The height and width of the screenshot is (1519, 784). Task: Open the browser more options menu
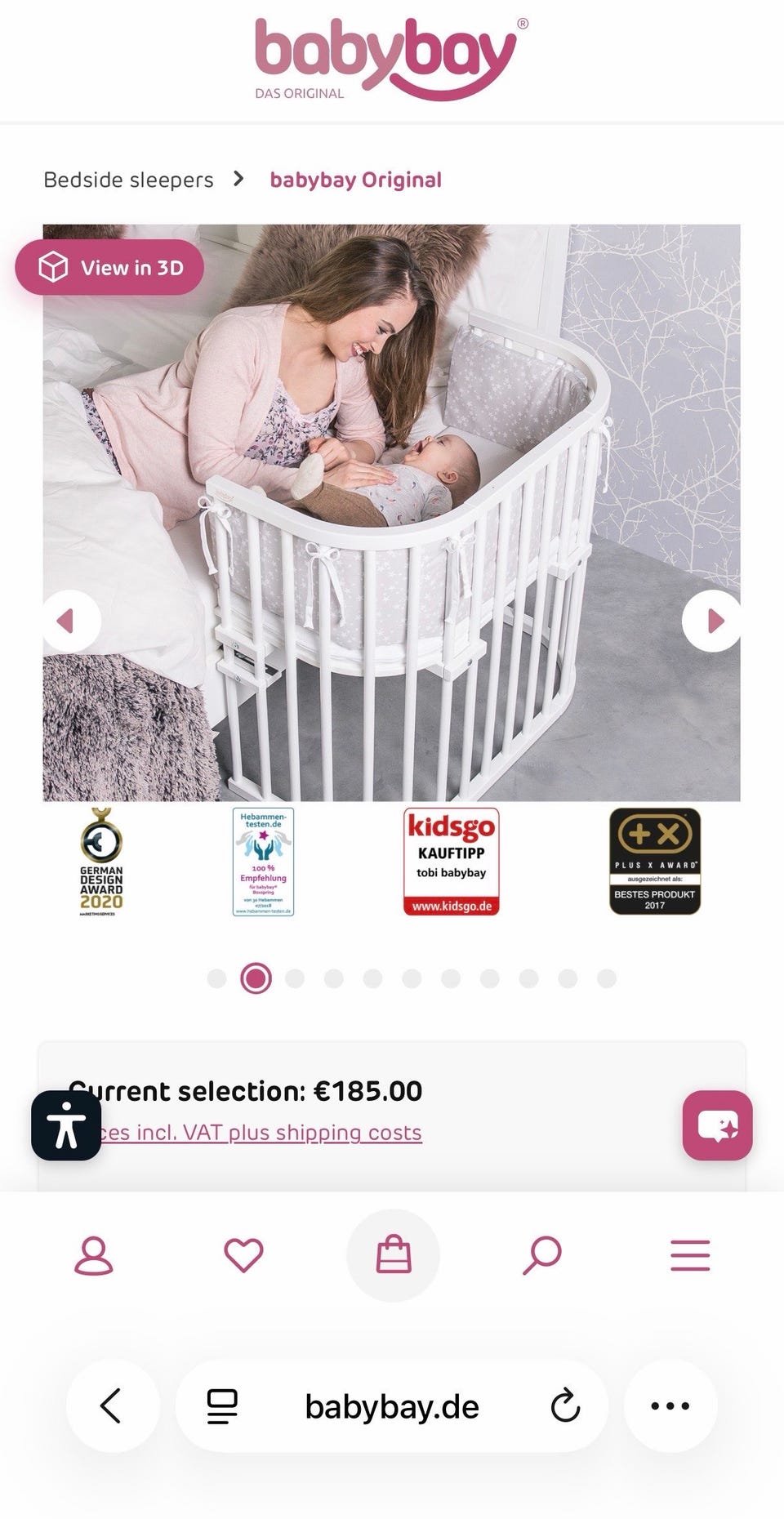pyautogui.click(x=670, y=1405)
